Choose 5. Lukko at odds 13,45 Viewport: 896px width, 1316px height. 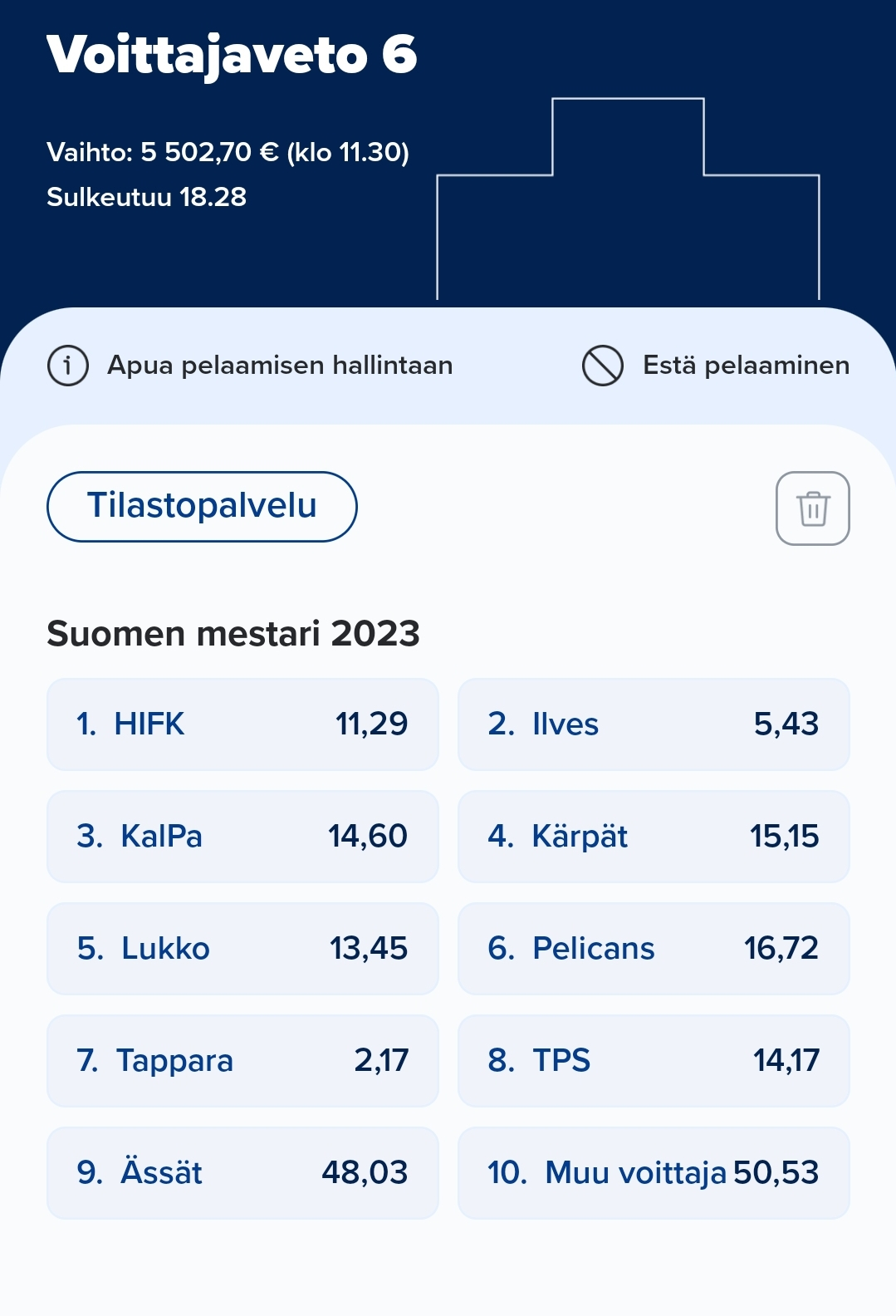click(242, 949)
